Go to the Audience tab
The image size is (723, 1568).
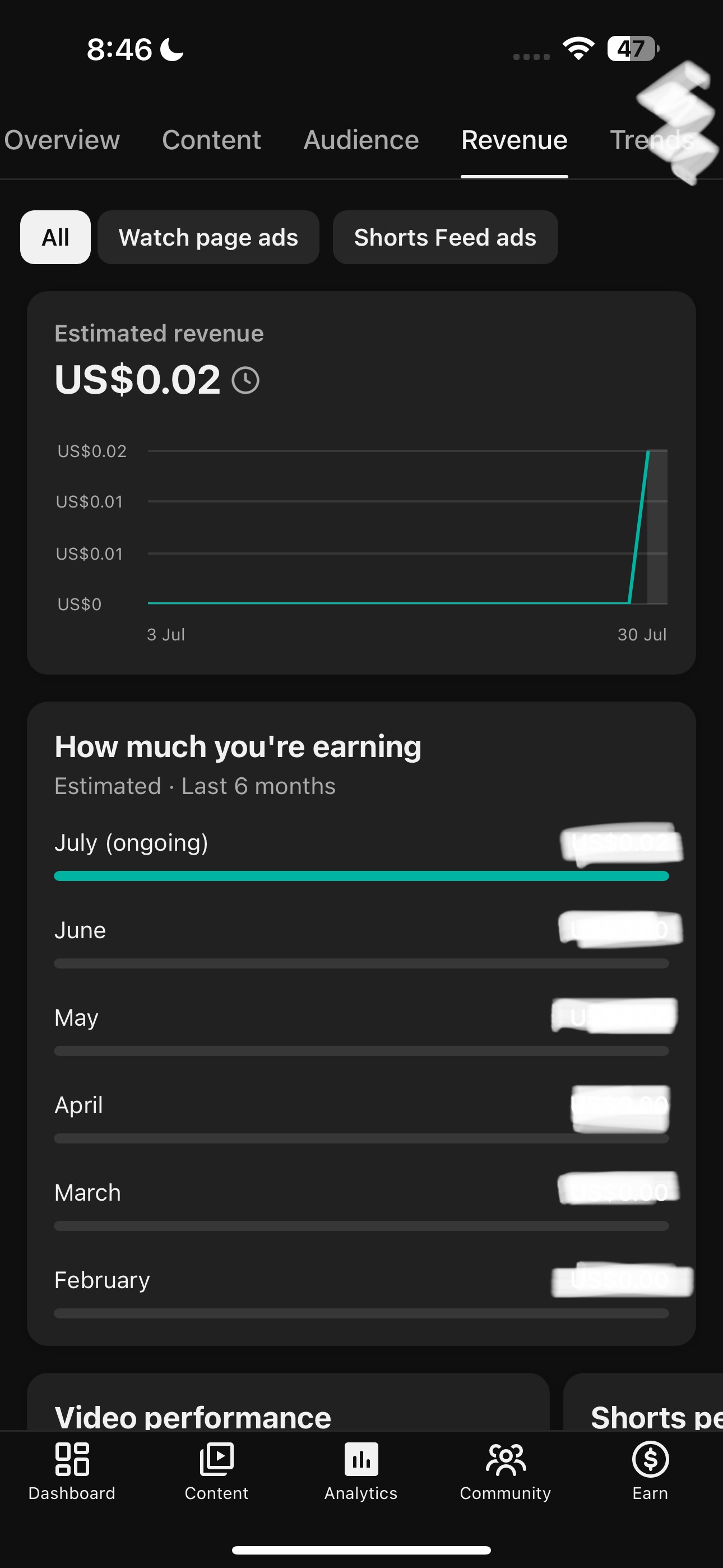click(x=361, y=140)
